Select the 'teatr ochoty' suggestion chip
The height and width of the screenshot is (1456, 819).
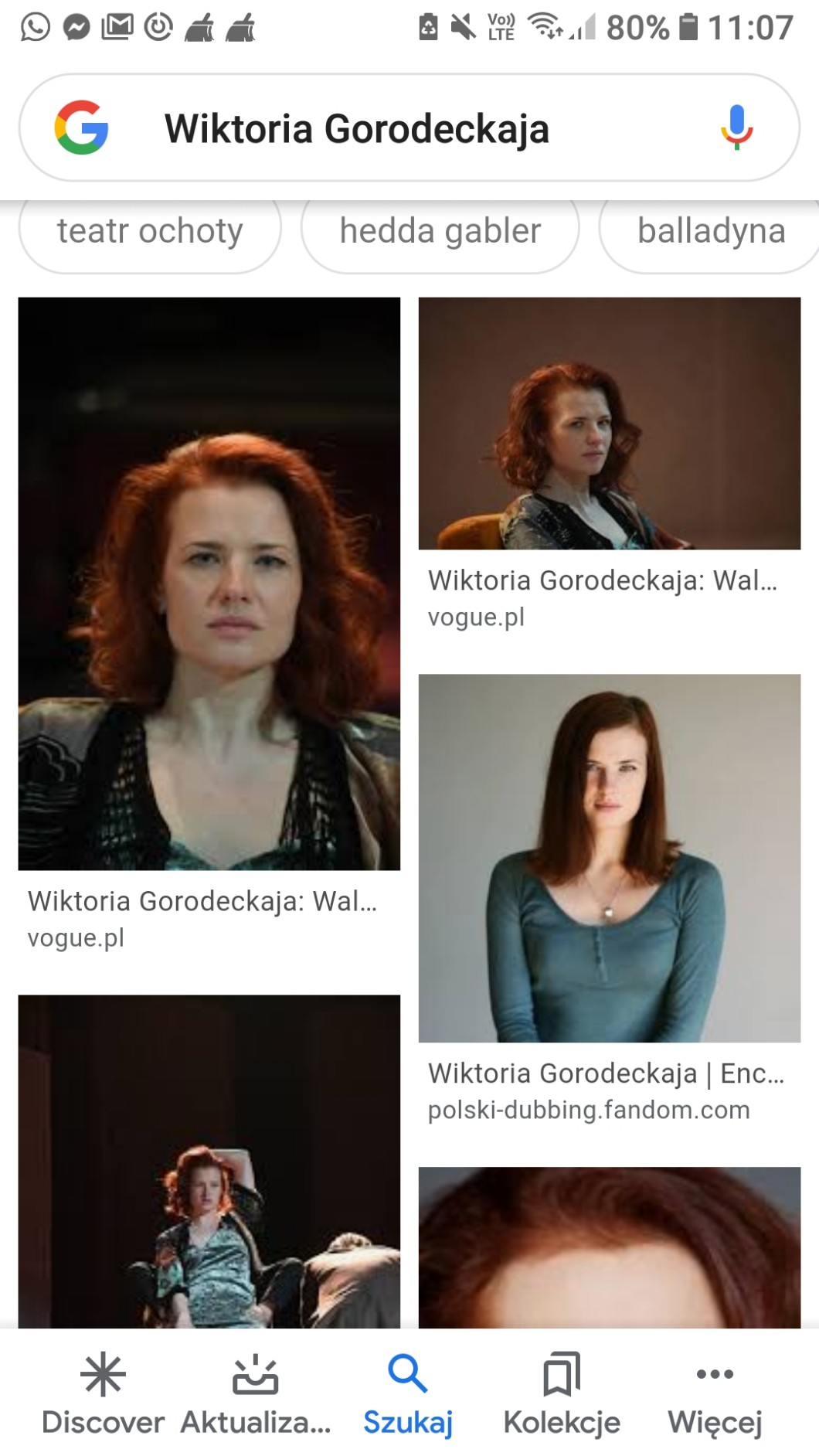[x=150, y=232]
